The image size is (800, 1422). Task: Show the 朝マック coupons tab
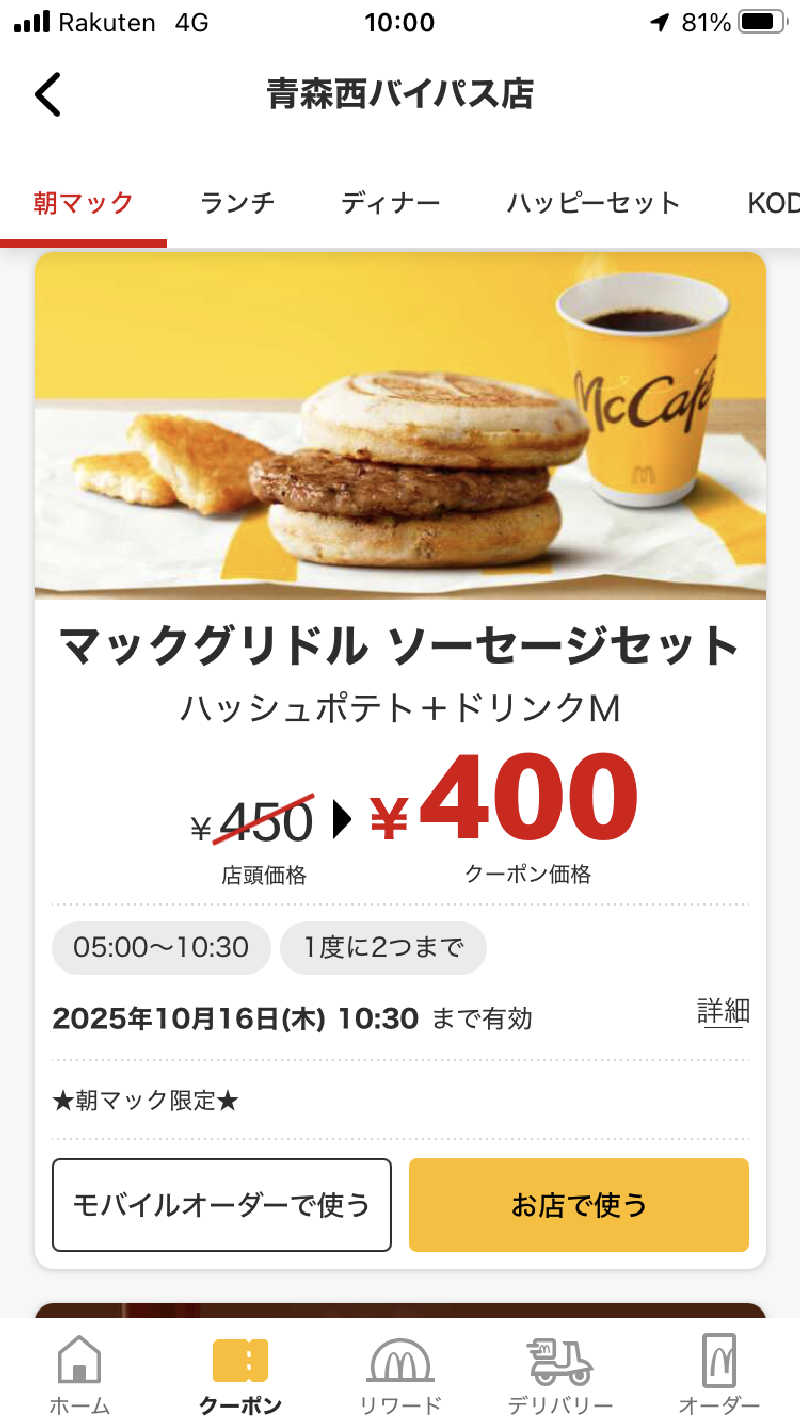(83, 203)
